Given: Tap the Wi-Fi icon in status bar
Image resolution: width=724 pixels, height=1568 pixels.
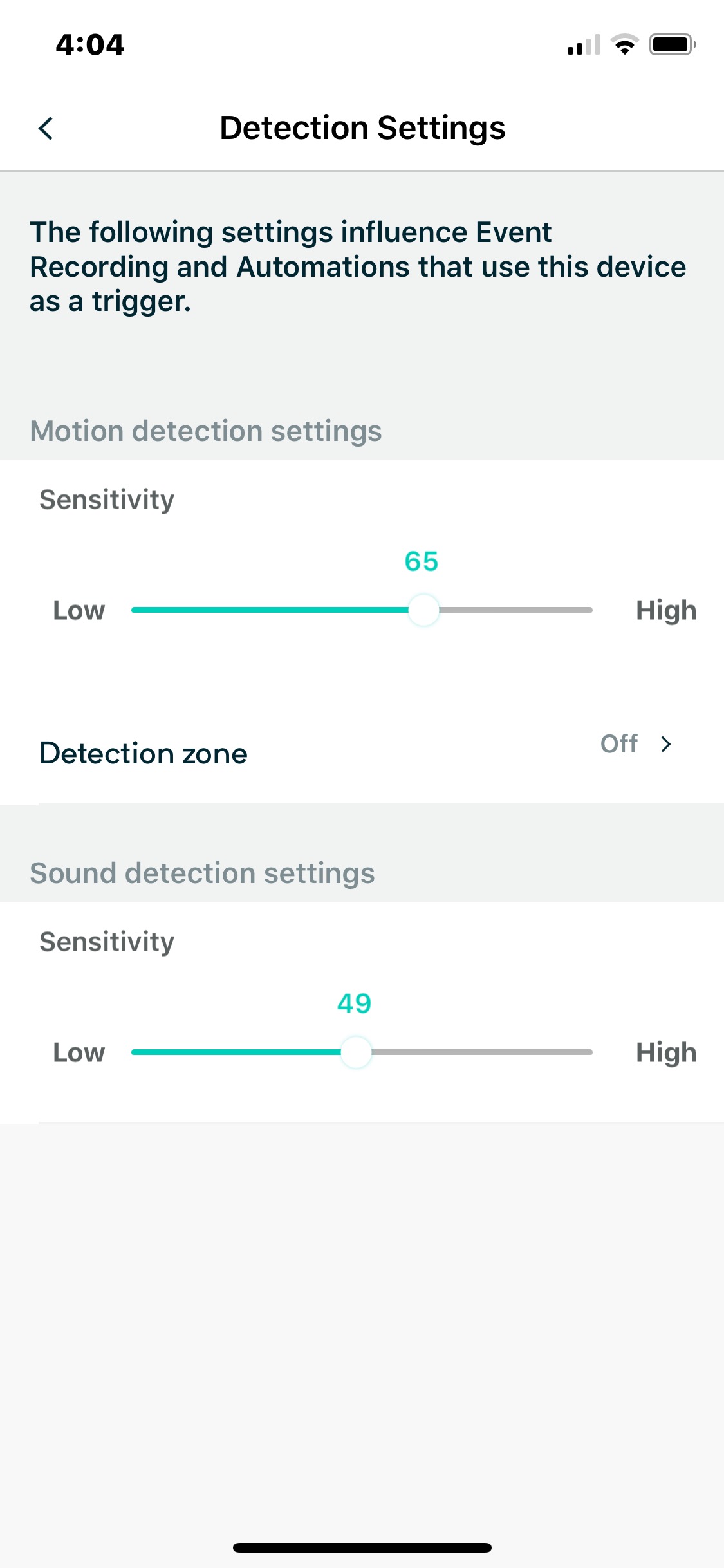Looking at the screenshot, I should coord(623,45).
